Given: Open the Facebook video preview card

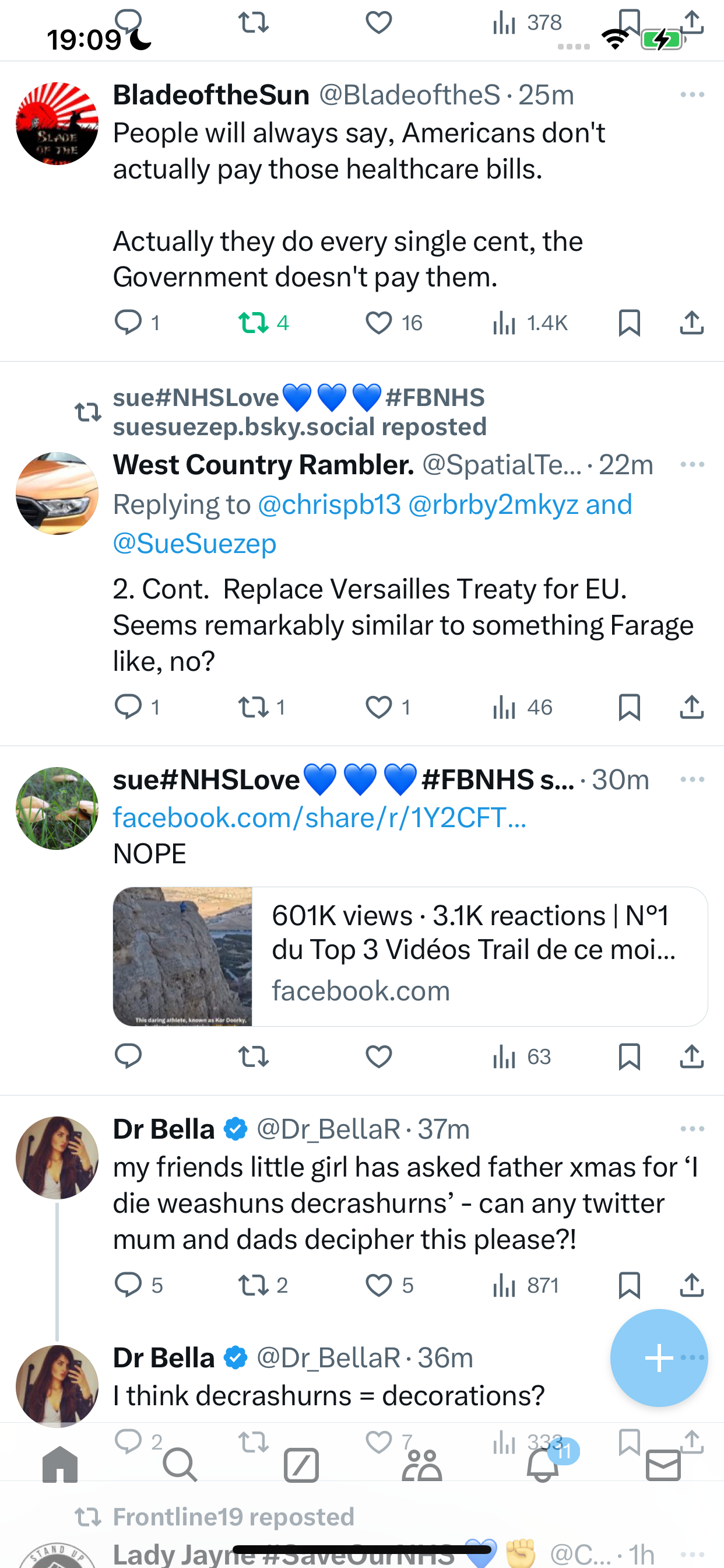Looking at the screenshot, I should [x=410, y=956].
